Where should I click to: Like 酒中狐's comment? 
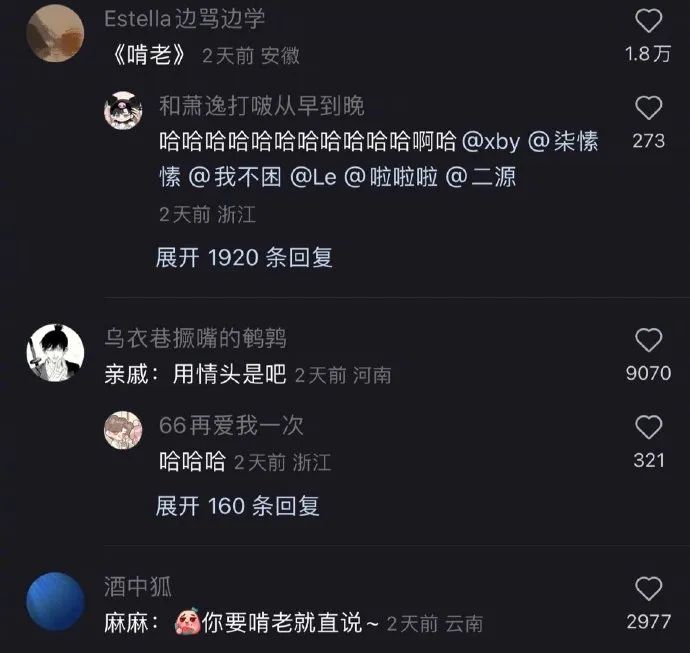(x=649, y=589)
